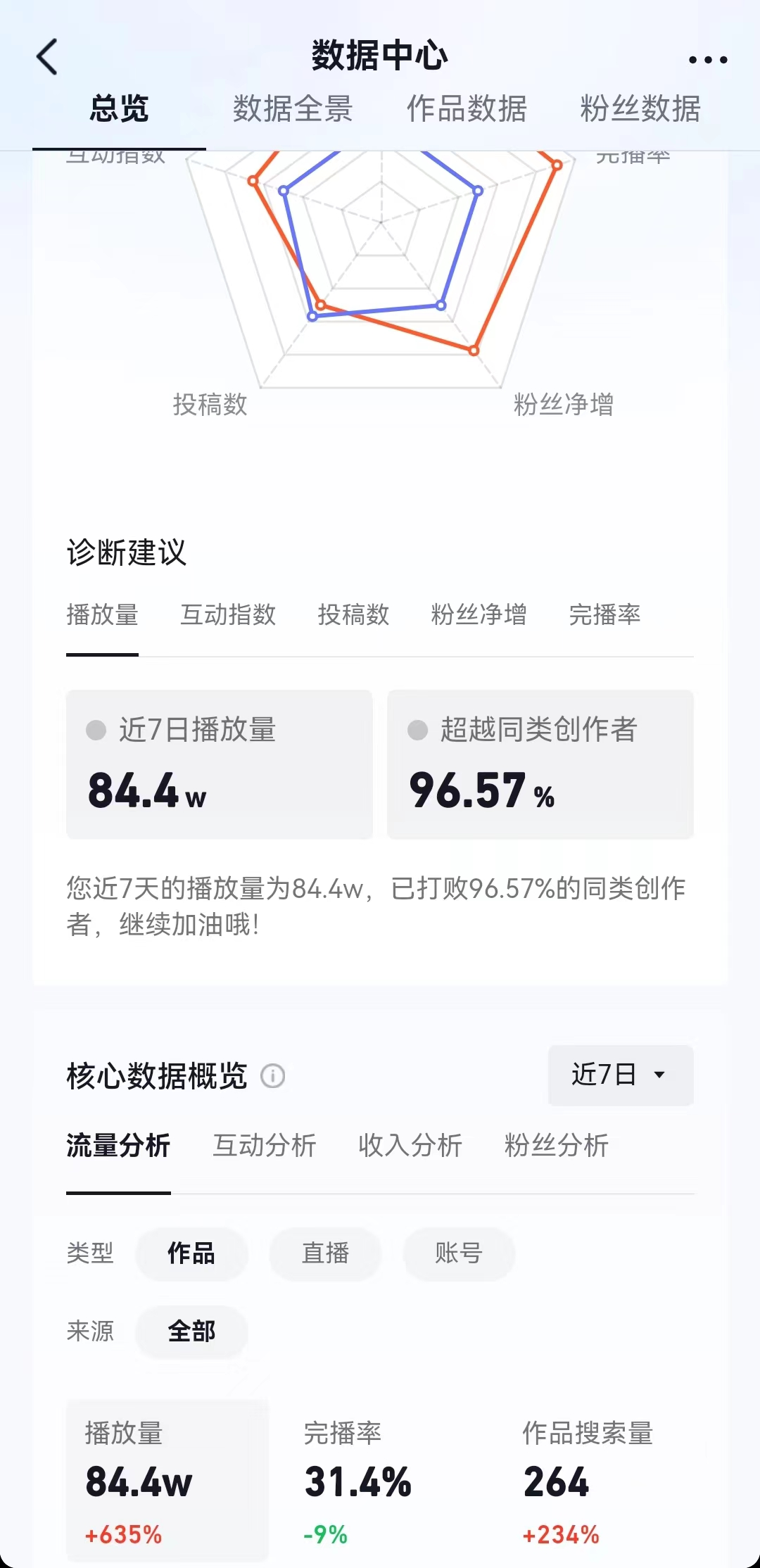Viewport: 760px width, 1568px height.
Task: Select the 总览 tab
Action: [119, 109]
